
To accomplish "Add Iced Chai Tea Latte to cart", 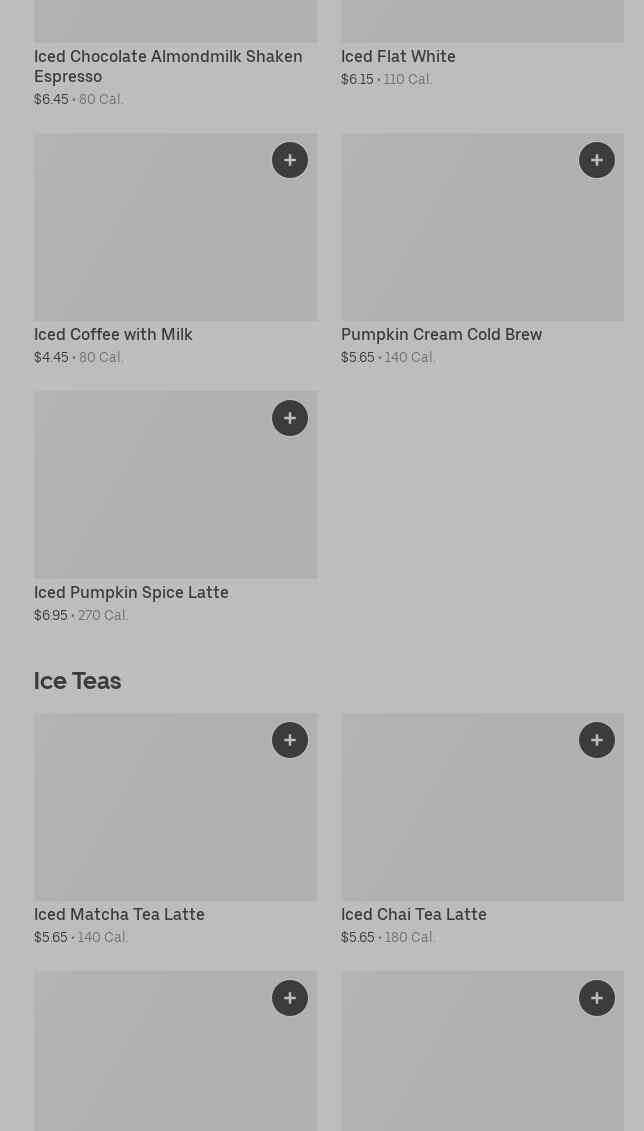I will click(597, 740).
